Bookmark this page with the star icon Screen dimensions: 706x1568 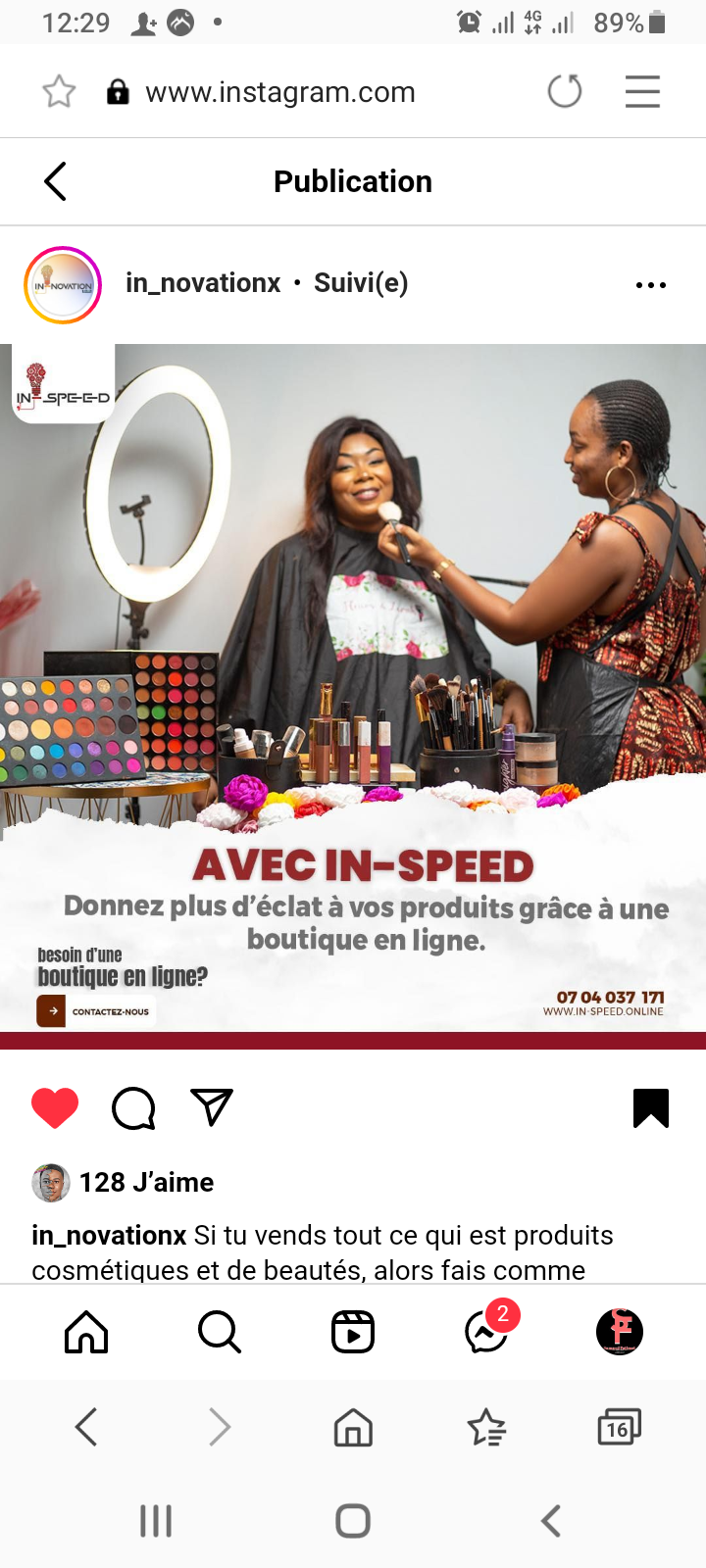pos(59,92)
